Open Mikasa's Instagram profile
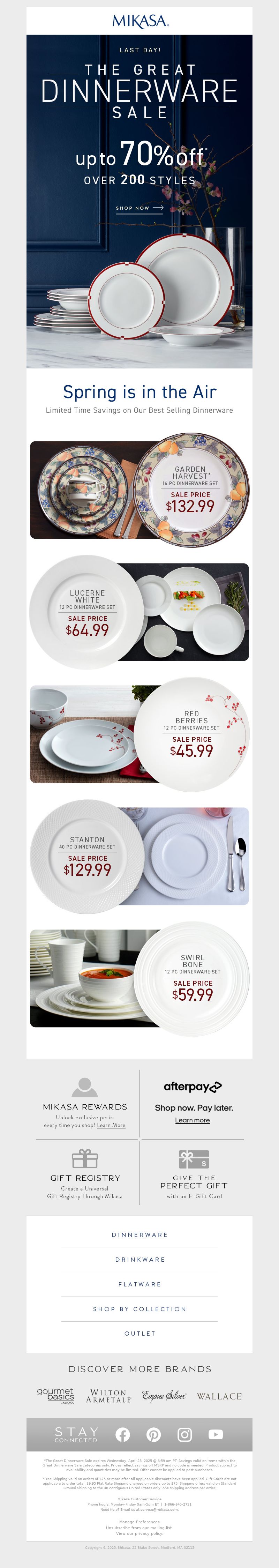The height and width of the screenshot is (1568, 279). click(x=185, y=1435)
